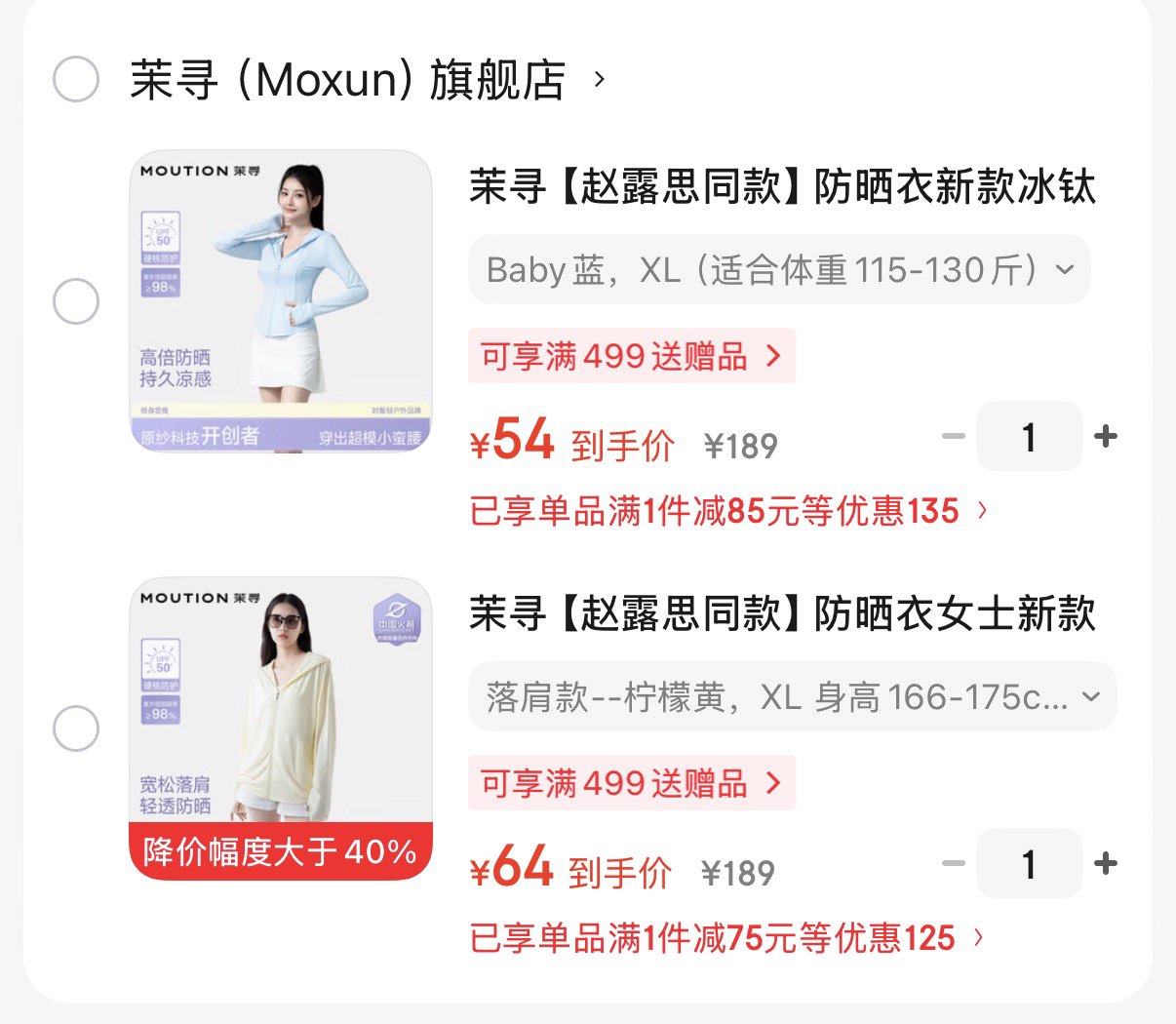Change the Baby蓝, XL size option

[x=779, y=269]
